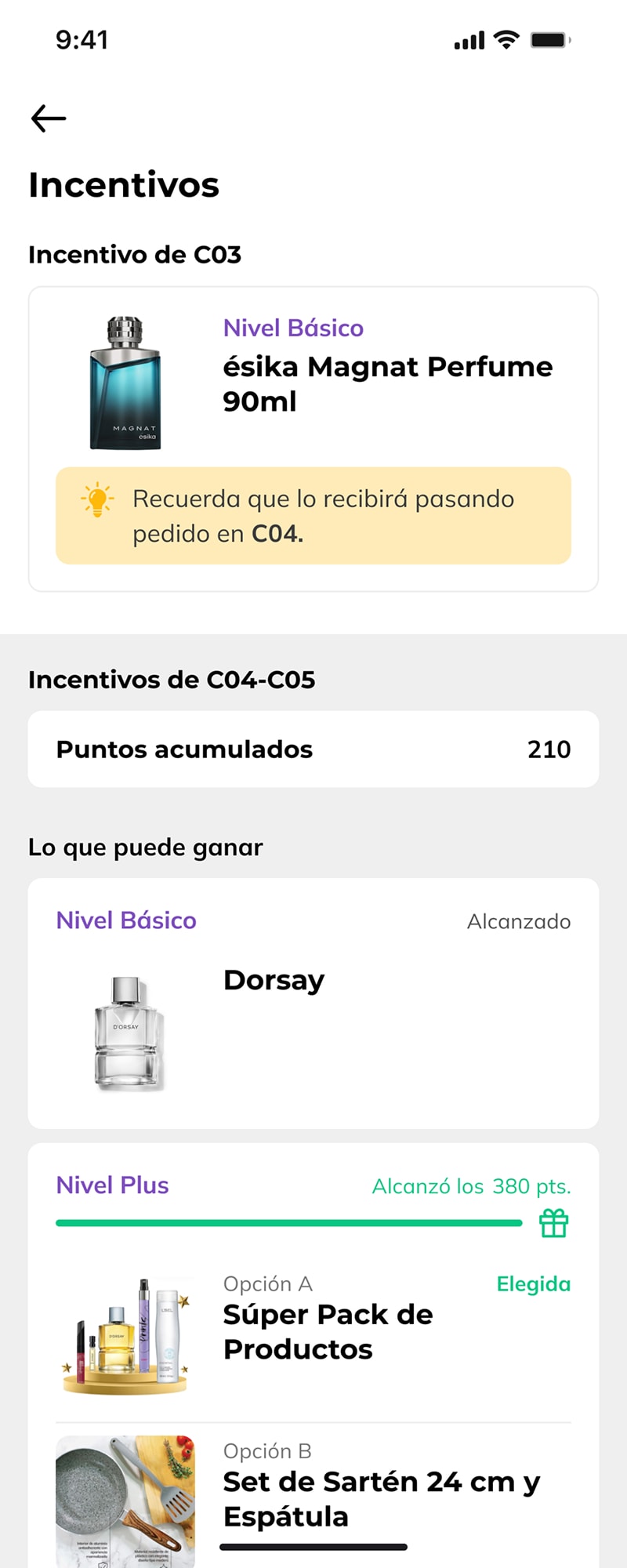Image resolution: width=627 pixels, height=1568 pixels.
Task: Switch to the Incentivos de C04-C05 section
Action: click(172, 679)
